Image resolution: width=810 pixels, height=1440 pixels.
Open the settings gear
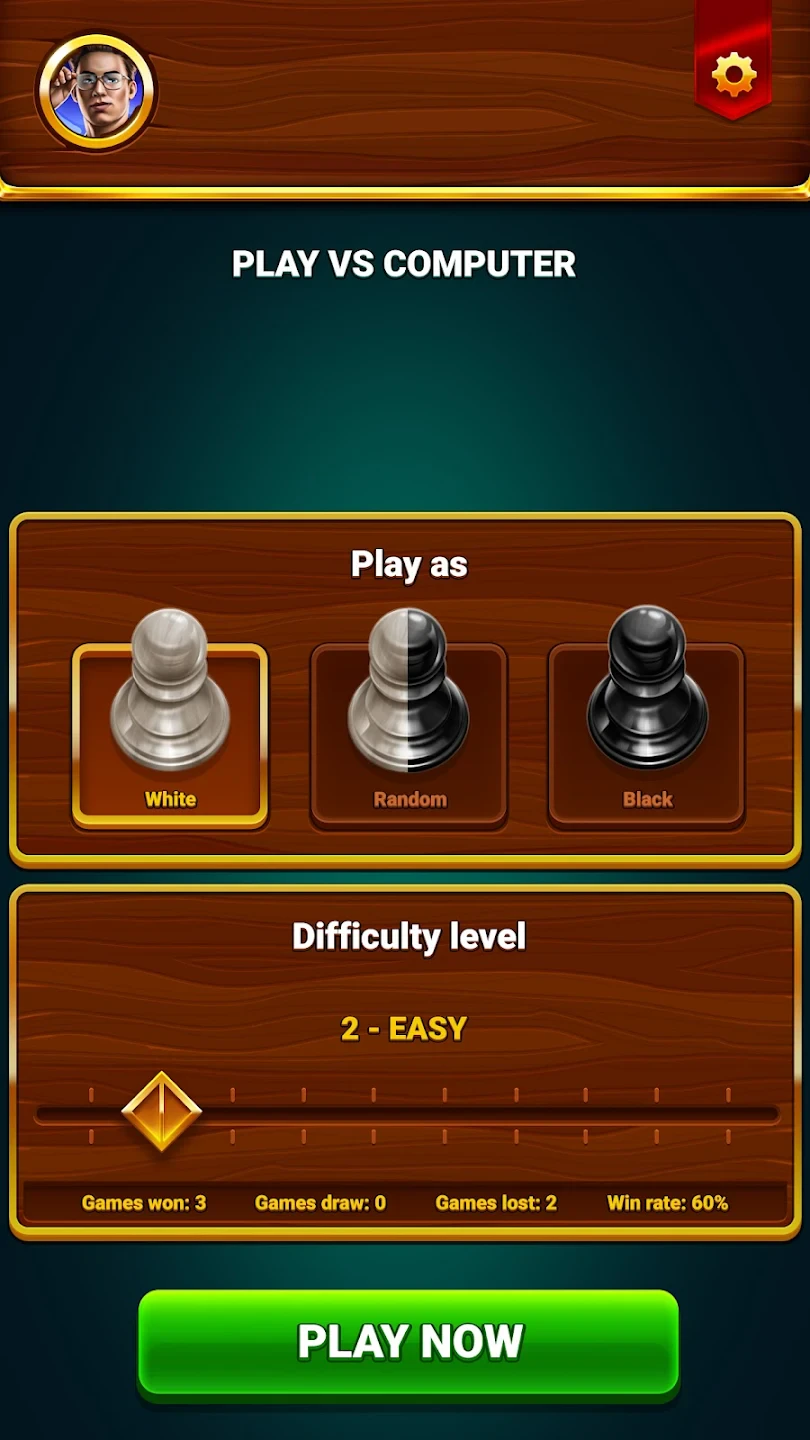click(734, 74)
